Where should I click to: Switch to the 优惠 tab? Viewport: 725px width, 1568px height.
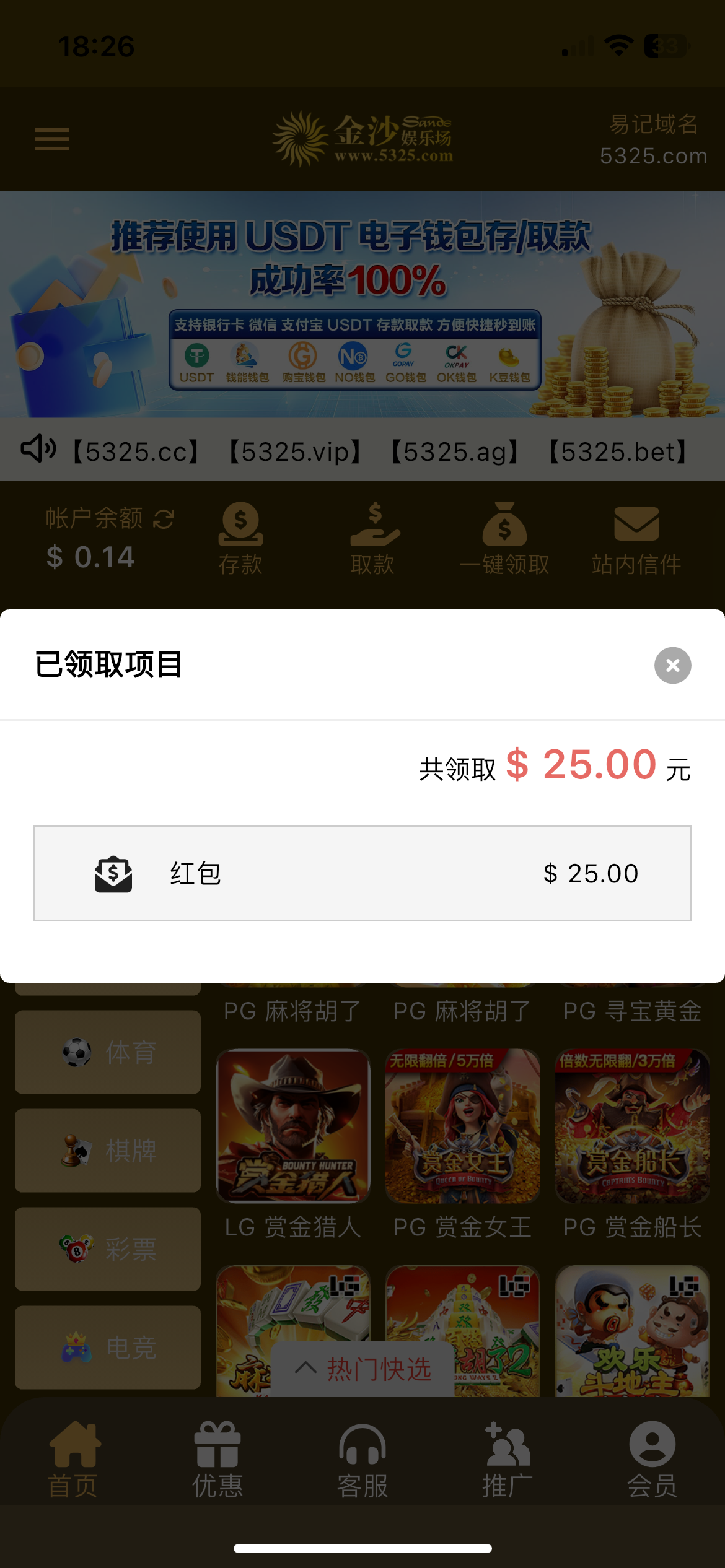[x=217, y=1459]
